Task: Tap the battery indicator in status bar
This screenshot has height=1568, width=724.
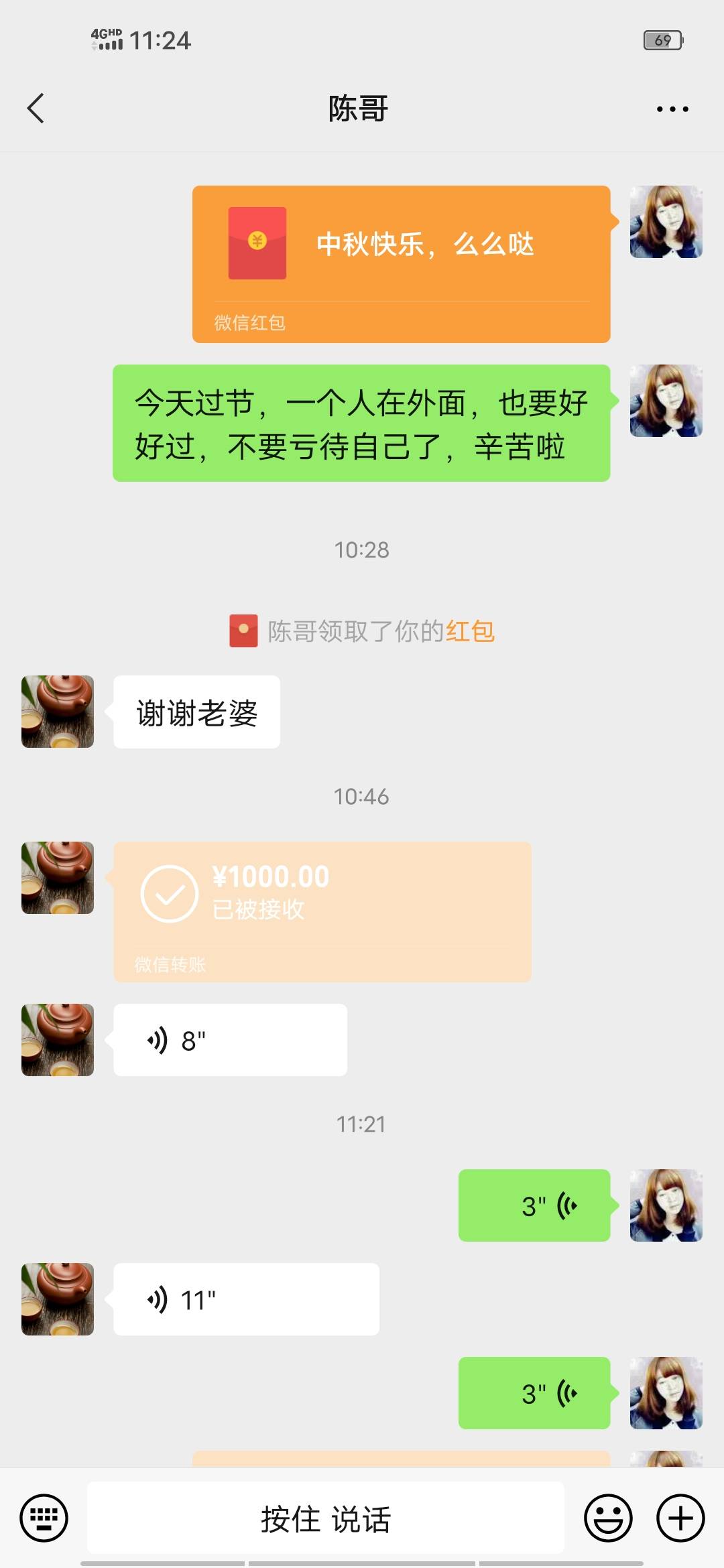Action: pyautogui.click(x=662, y=40)
